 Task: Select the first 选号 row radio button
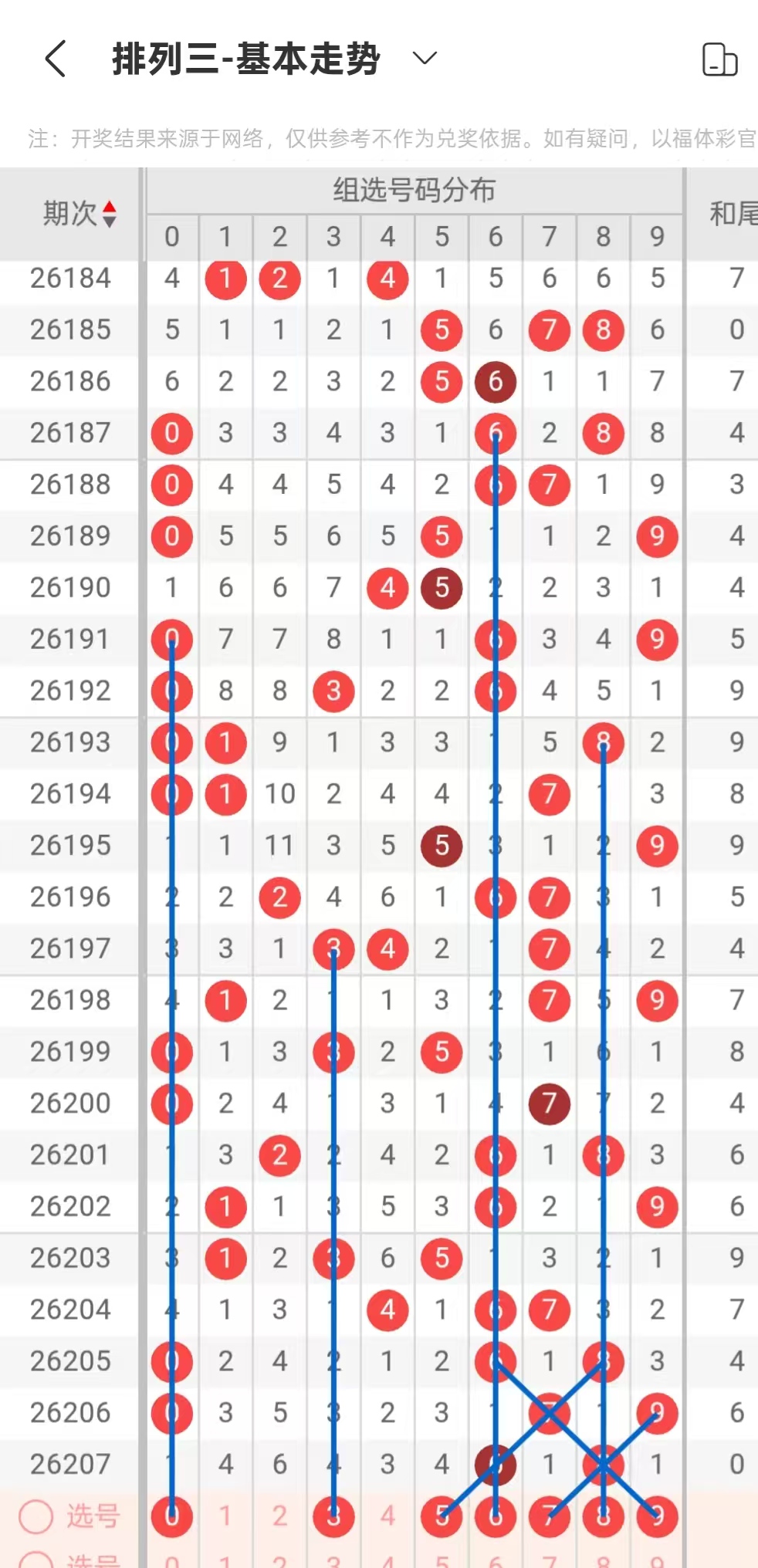[36, 1516]
